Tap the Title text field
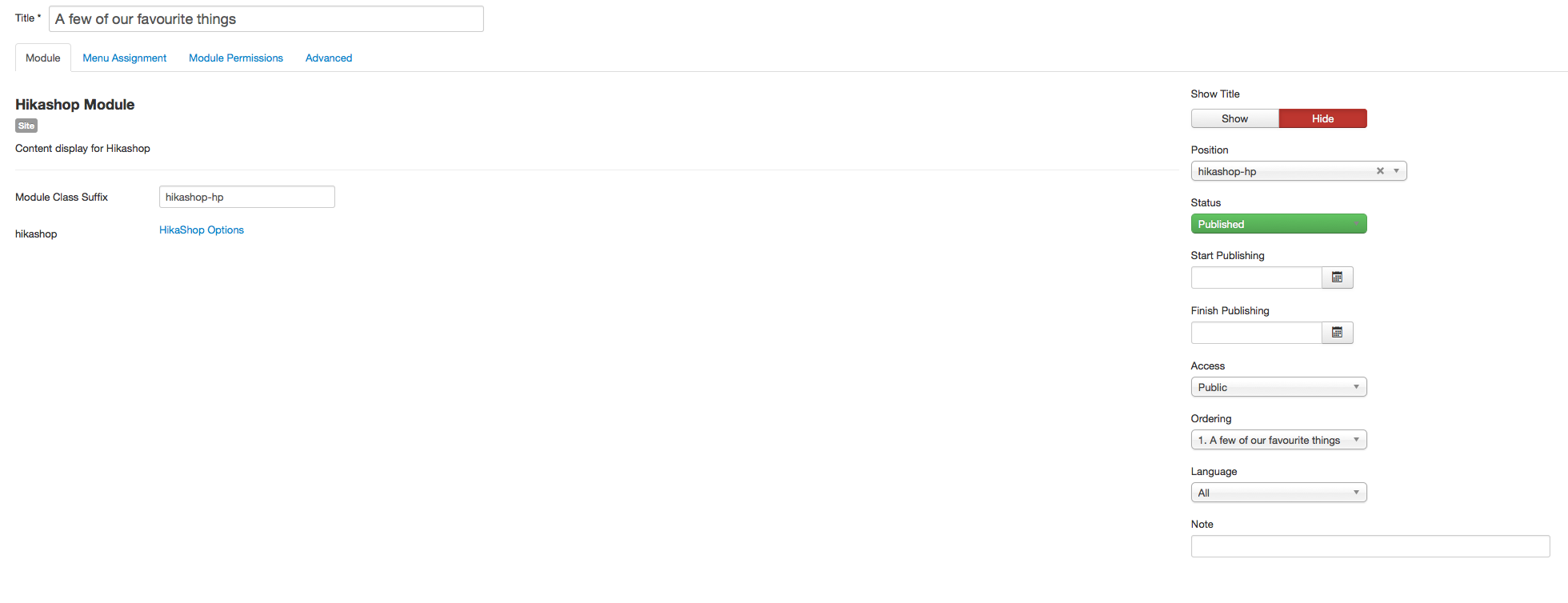 [x=266, y=19]
